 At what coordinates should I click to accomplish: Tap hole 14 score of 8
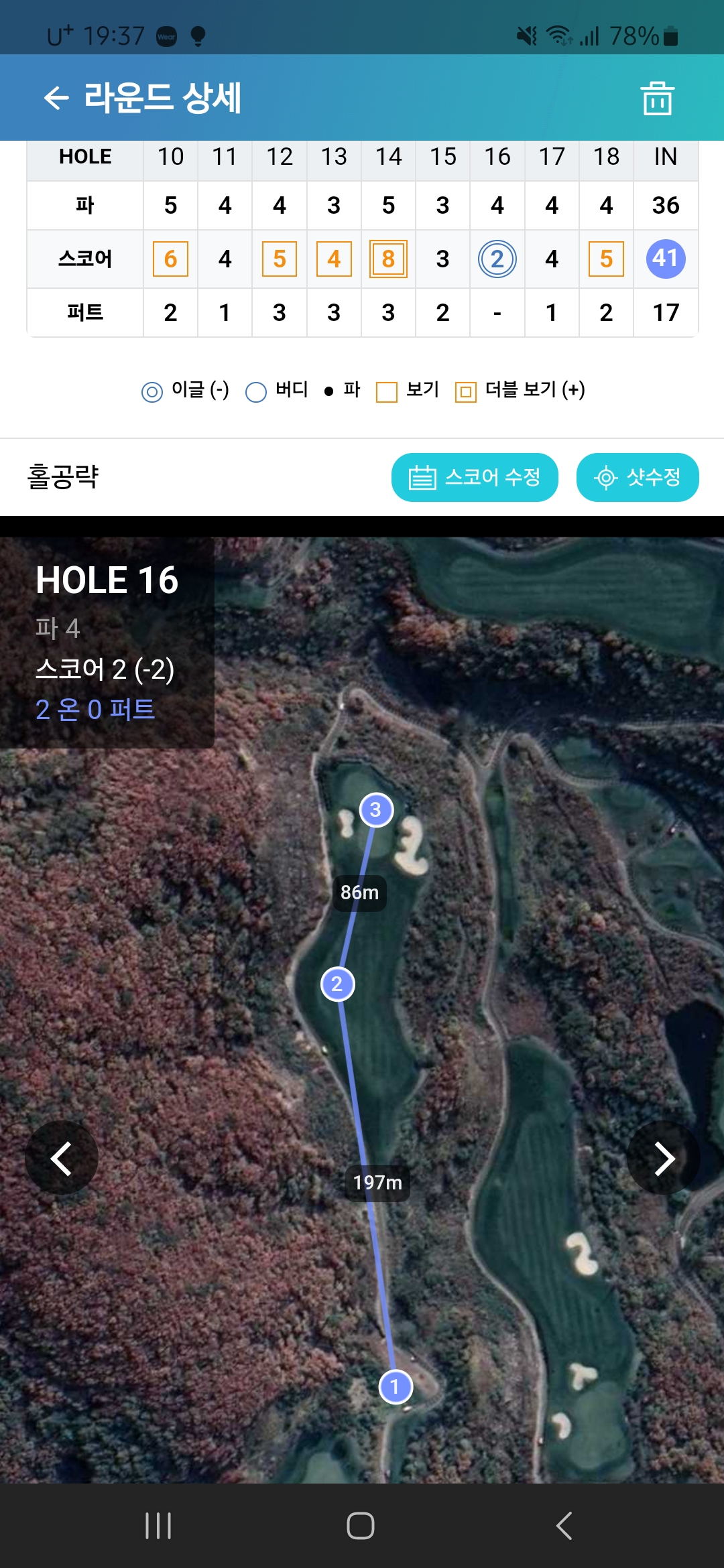coord(388,259)
